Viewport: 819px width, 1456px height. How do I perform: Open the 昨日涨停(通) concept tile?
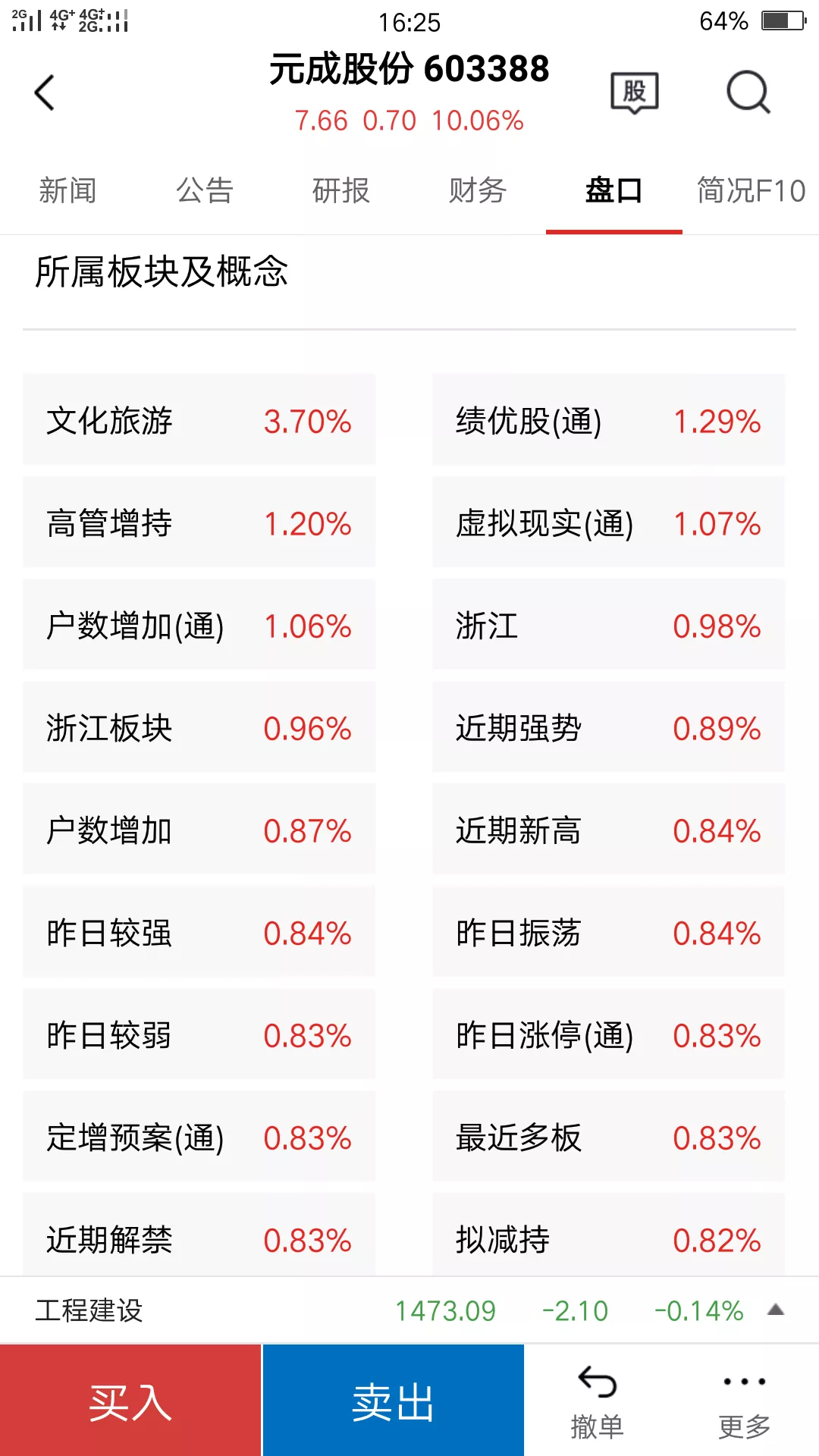coord(608,1034)
